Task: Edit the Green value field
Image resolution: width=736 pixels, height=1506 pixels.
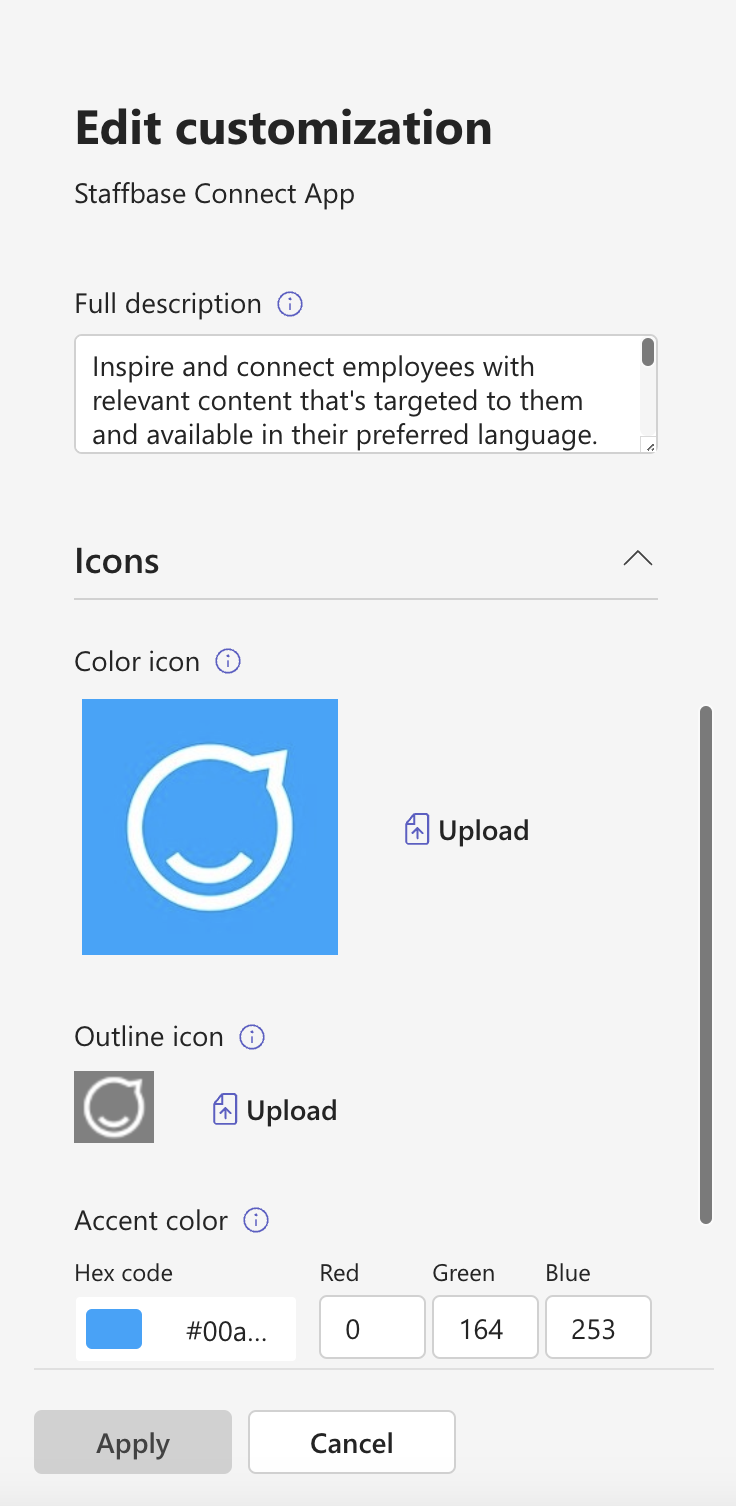Action: click(x=485, y=1328)
